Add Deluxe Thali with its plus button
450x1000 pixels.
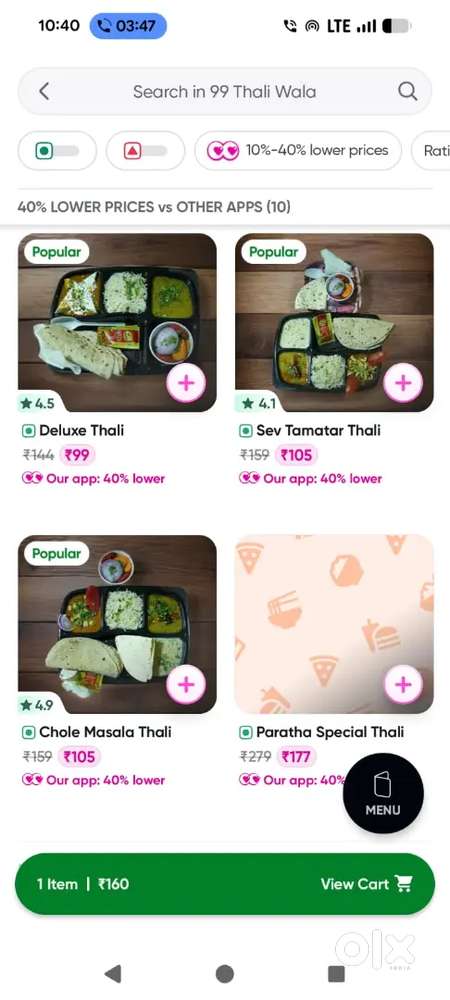tap(186, 383)
